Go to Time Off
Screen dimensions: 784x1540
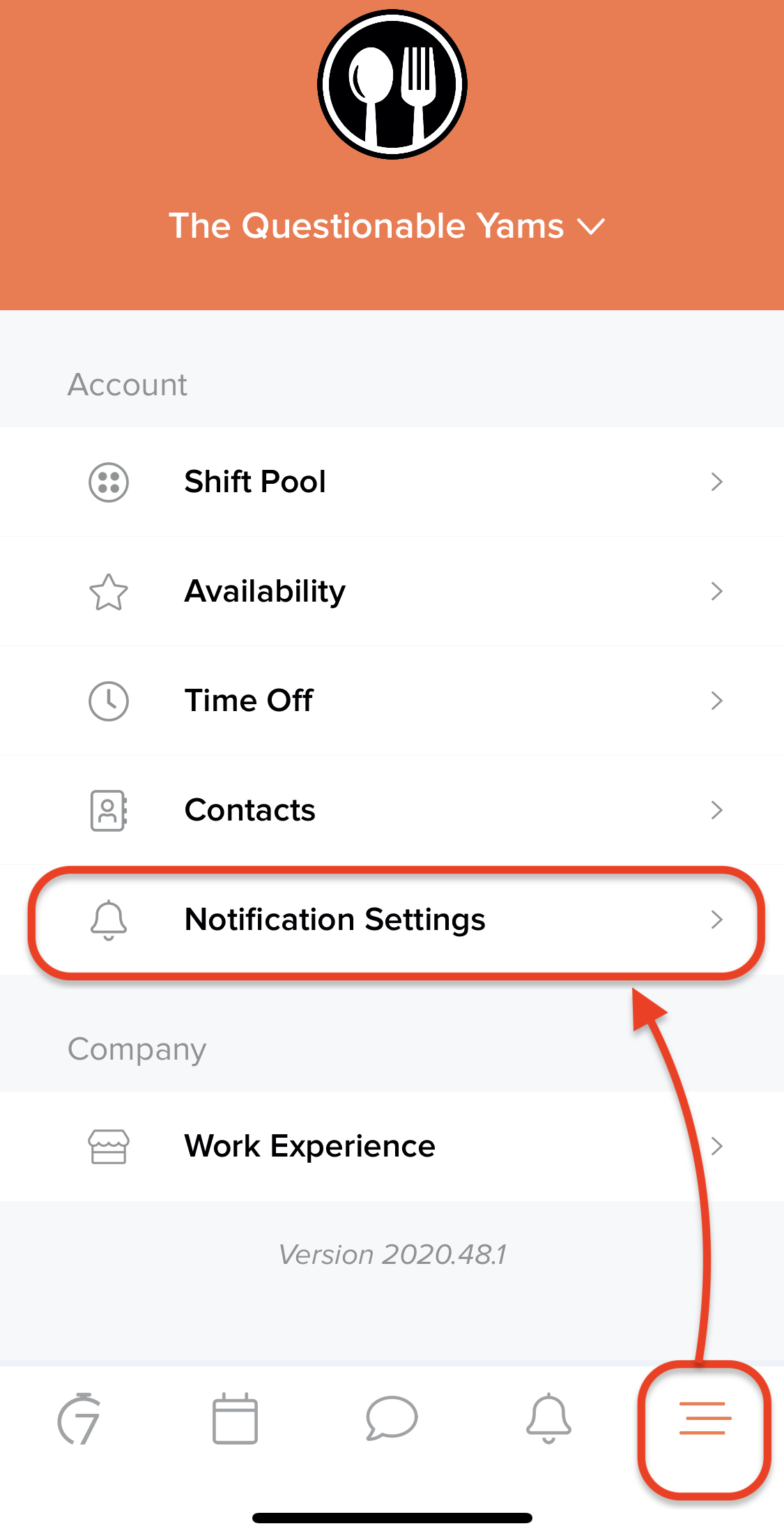coord(392,701)
